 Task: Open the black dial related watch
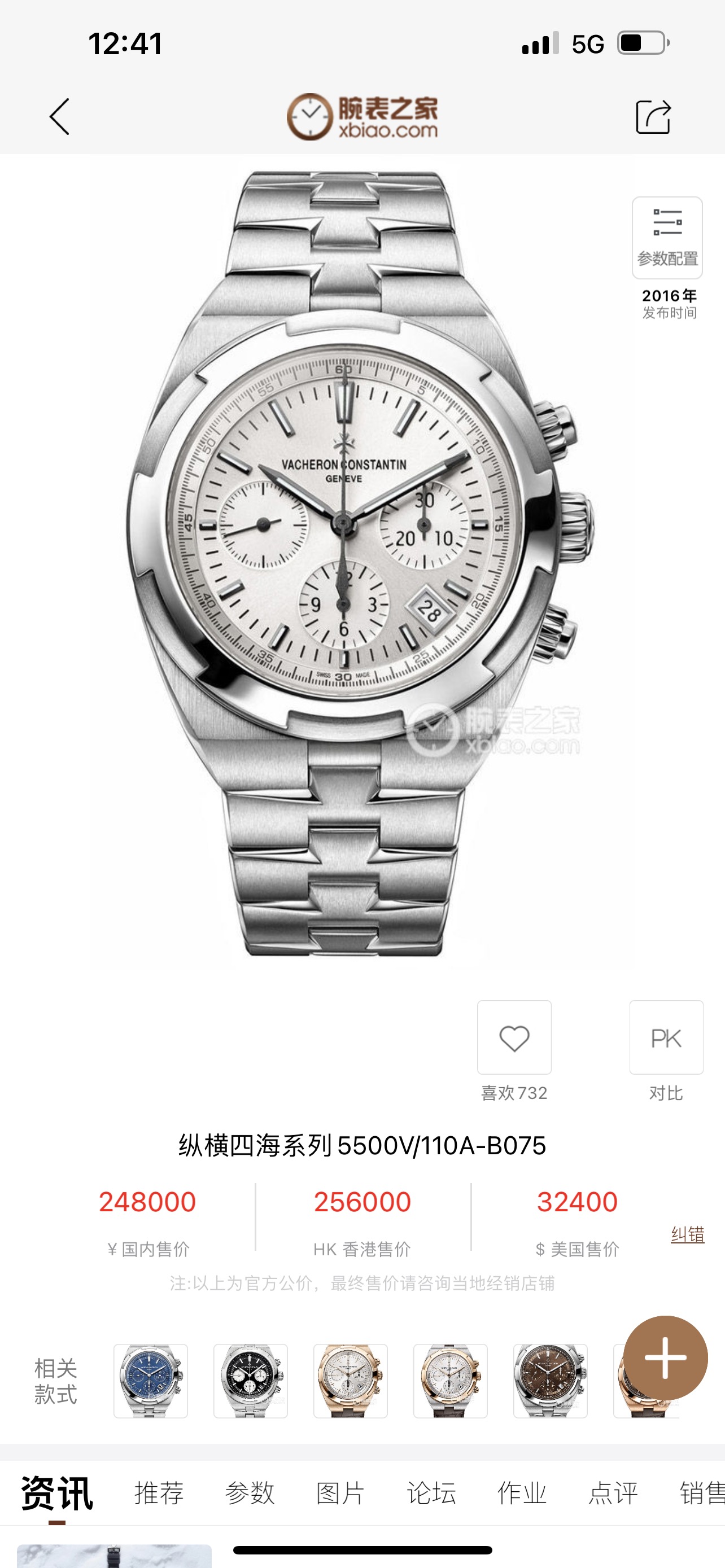[251, 1381]
